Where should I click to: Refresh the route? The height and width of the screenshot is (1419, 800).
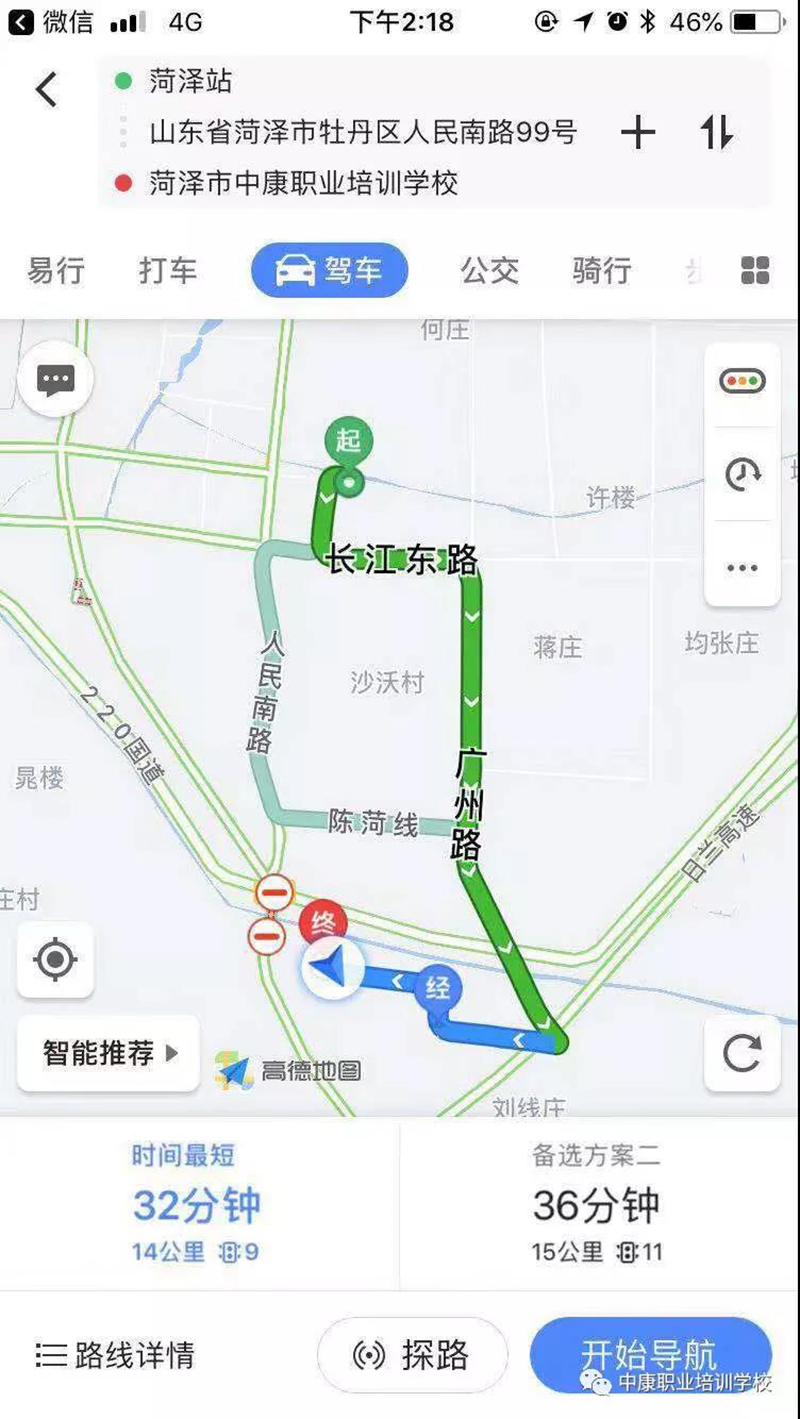[742, 1053]
